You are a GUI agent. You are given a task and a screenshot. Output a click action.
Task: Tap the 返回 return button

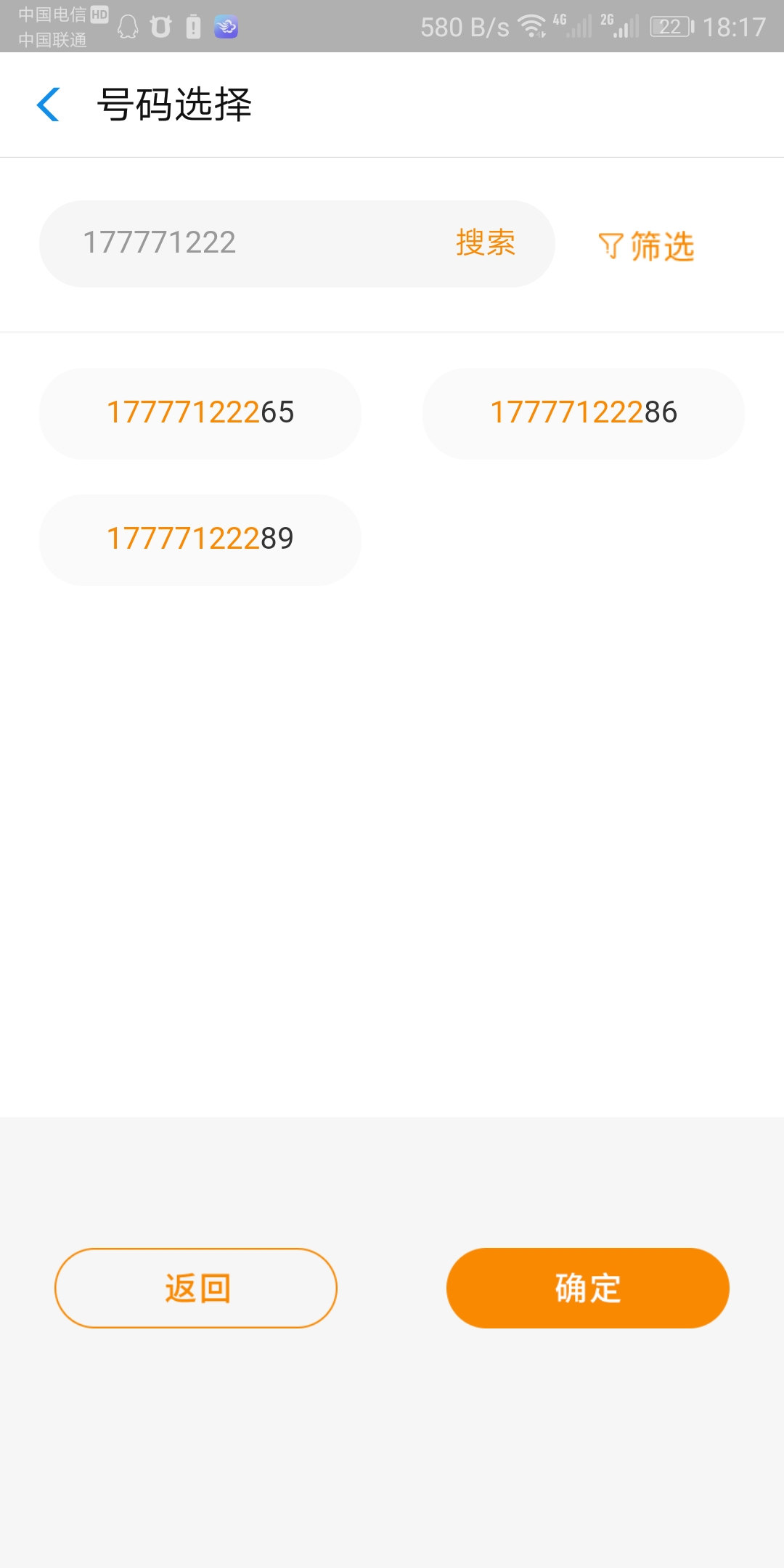pos(196,1288)
